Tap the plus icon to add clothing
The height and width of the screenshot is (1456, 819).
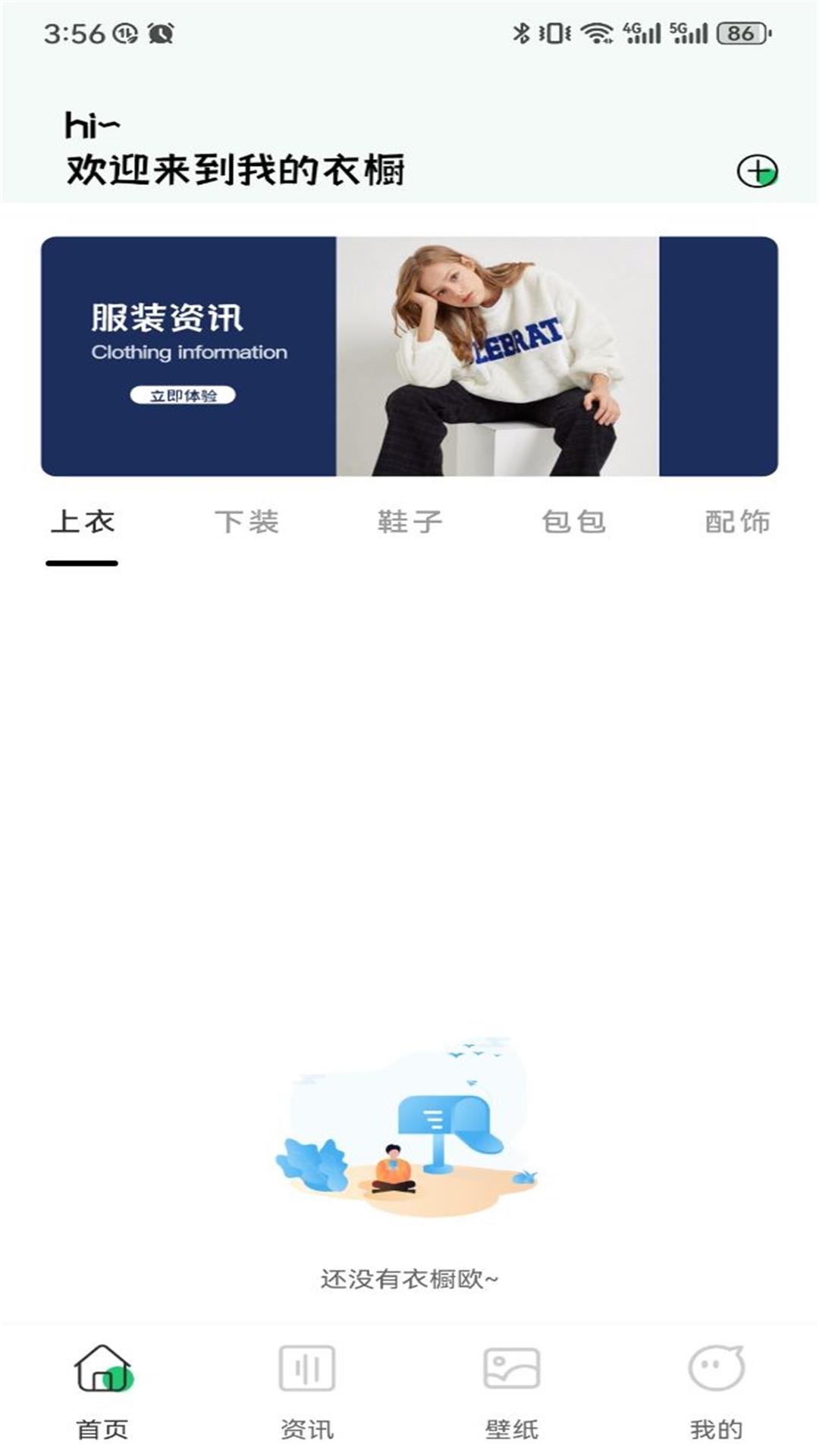(757, 171)
